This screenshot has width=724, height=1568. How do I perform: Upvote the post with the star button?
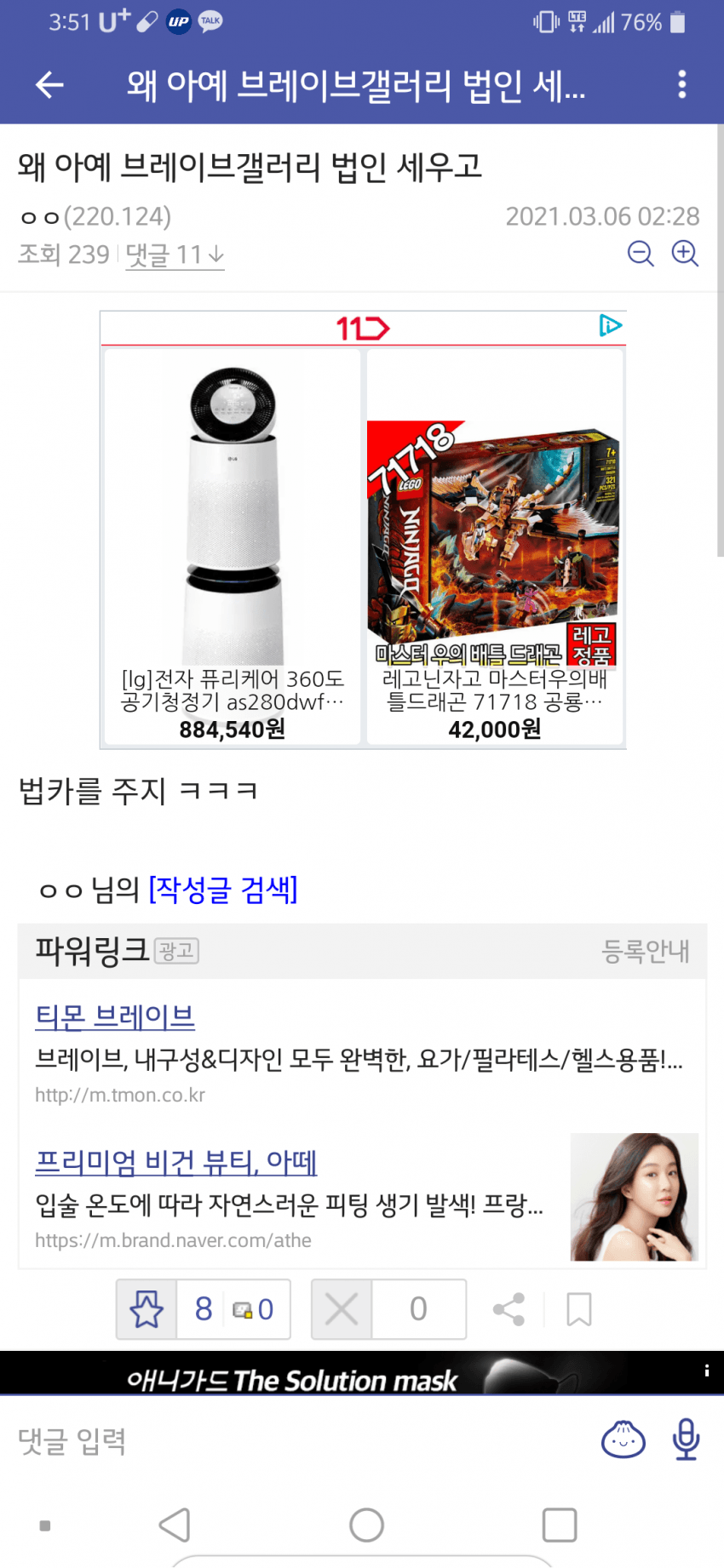coord(147,1309)
